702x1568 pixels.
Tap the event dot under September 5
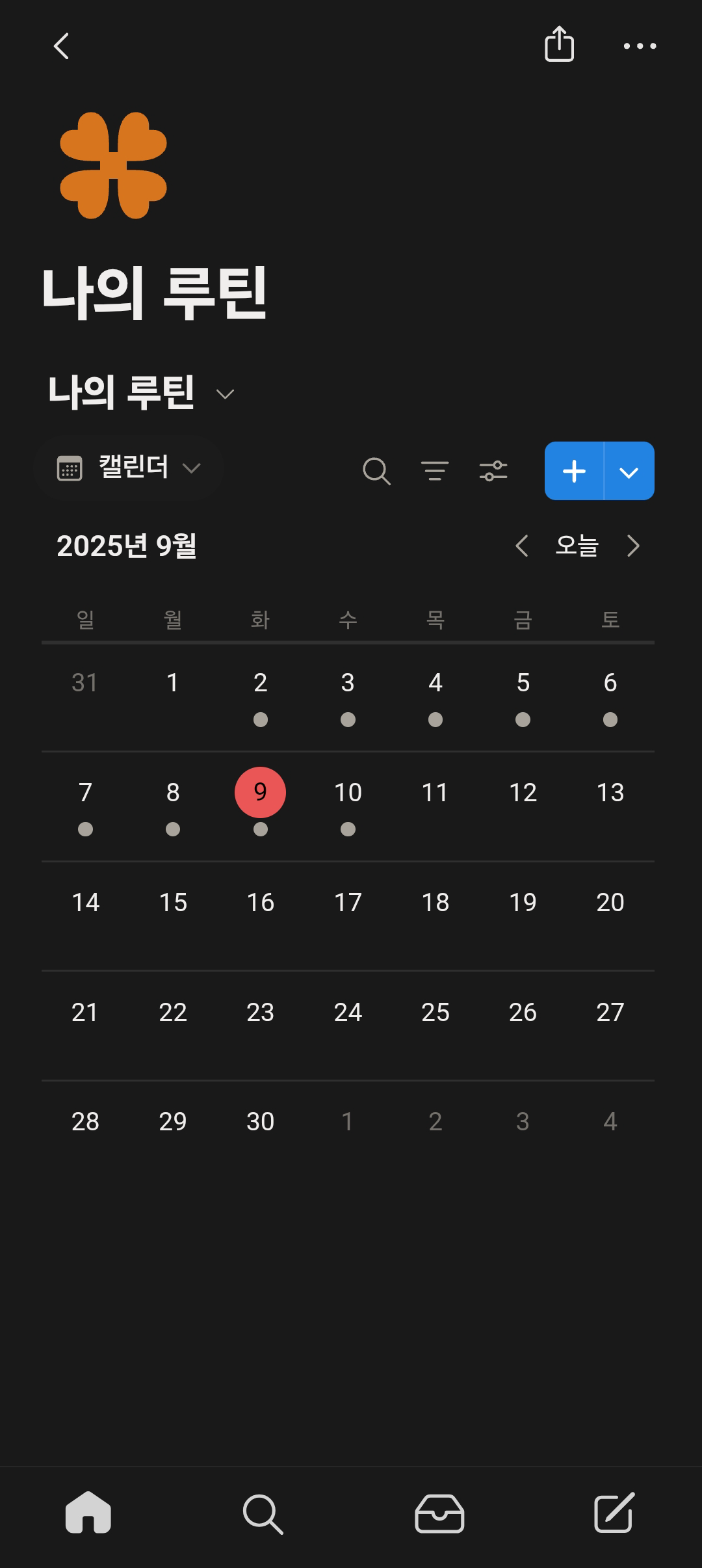click(x=523, y=719)
